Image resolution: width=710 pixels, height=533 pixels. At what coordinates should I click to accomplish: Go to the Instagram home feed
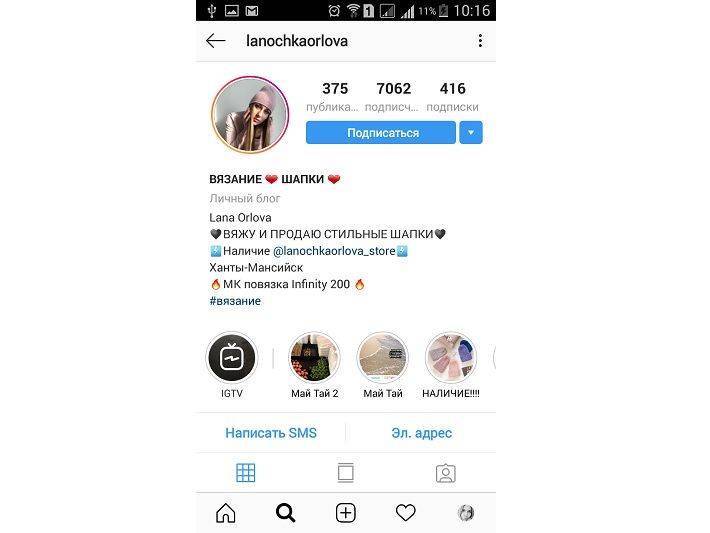[x=226, y=513]
